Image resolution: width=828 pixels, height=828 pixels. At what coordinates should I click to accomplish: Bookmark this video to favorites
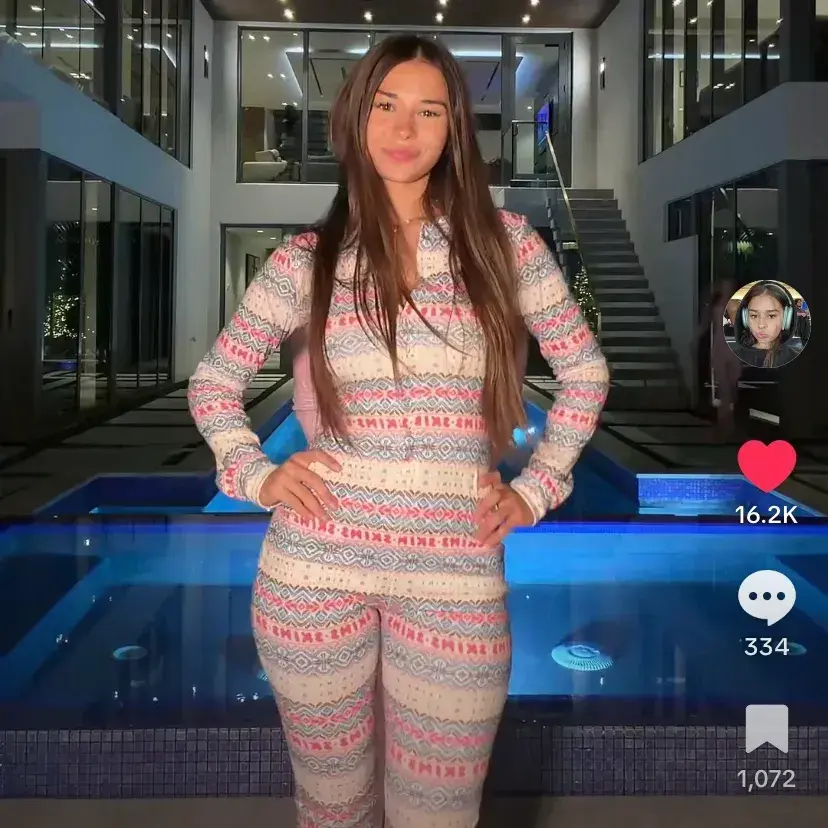767,730
